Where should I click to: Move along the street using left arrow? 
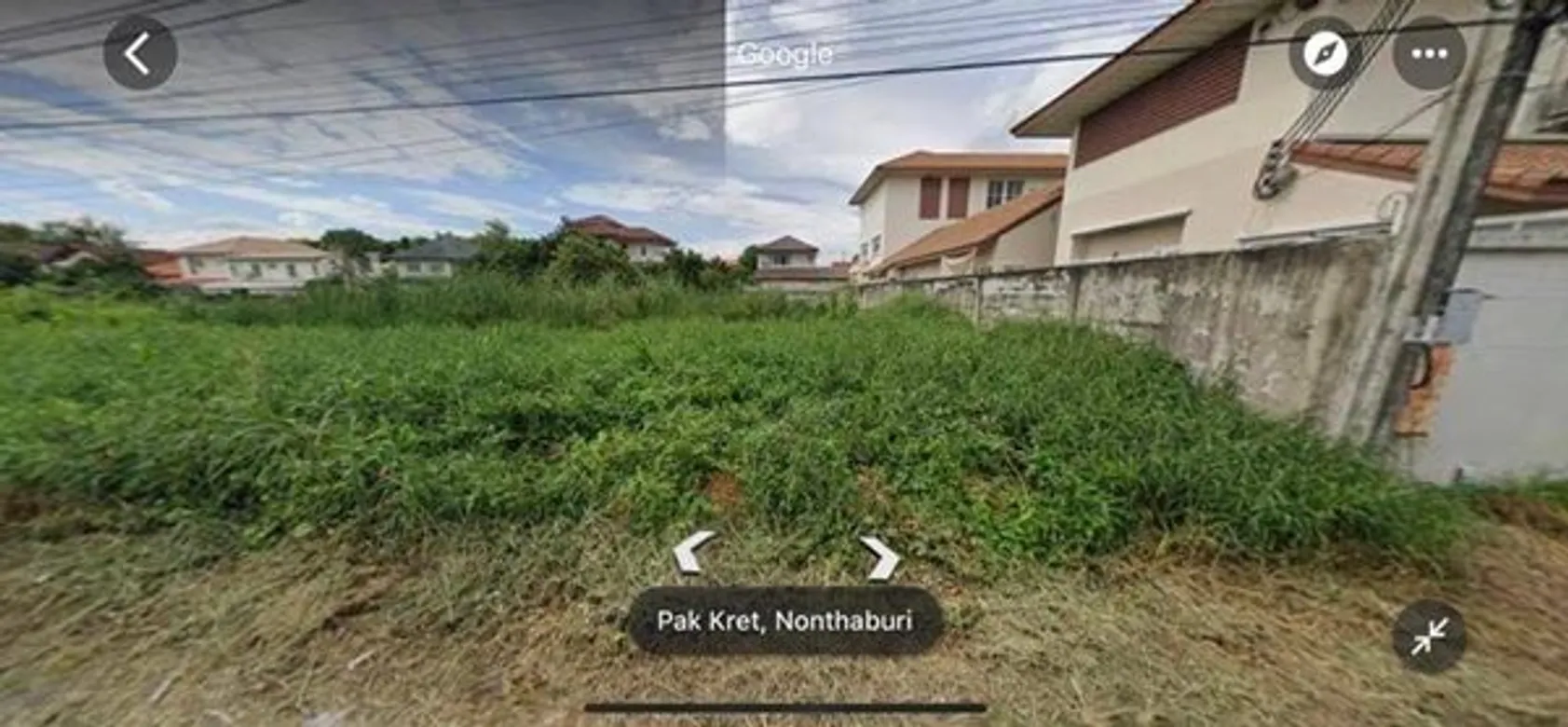[x=693, y=552]
